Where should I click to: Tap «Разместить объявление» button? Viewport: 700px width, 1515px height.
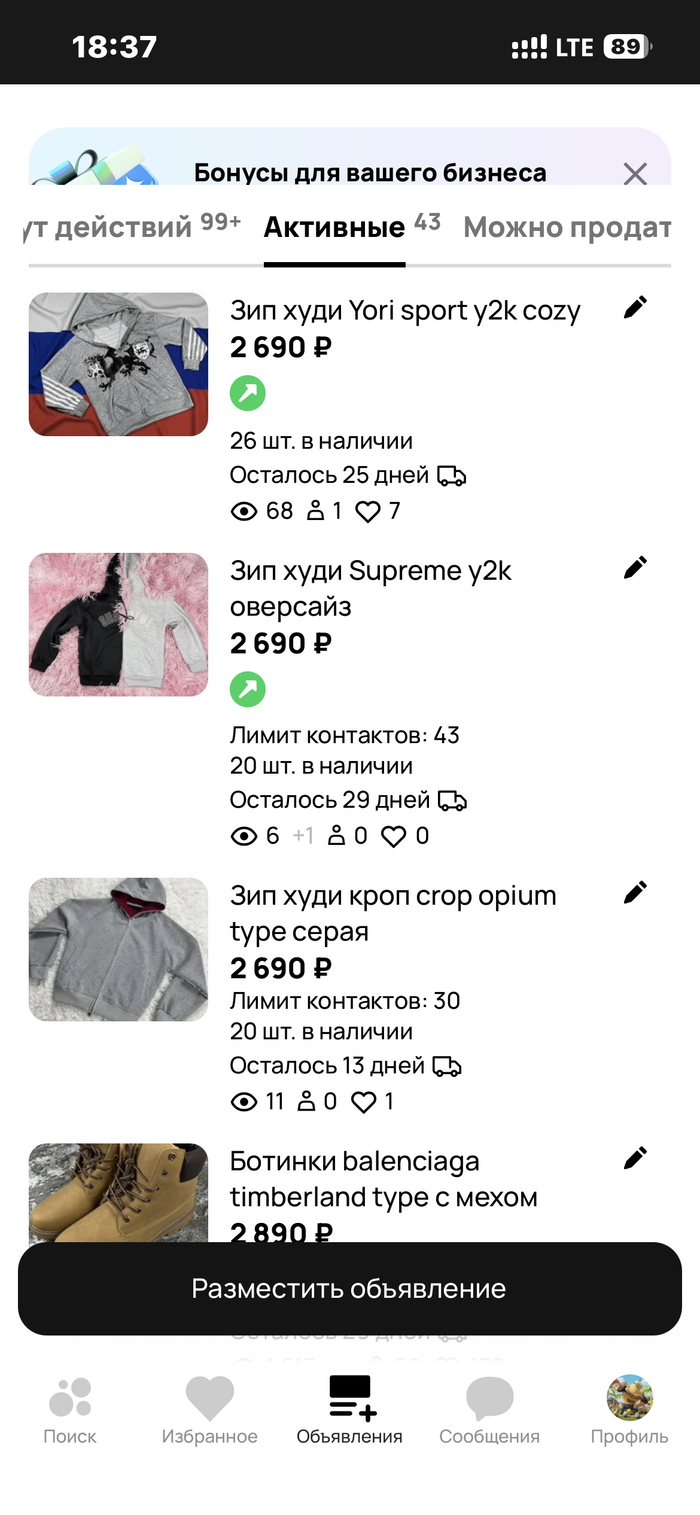349,1288
